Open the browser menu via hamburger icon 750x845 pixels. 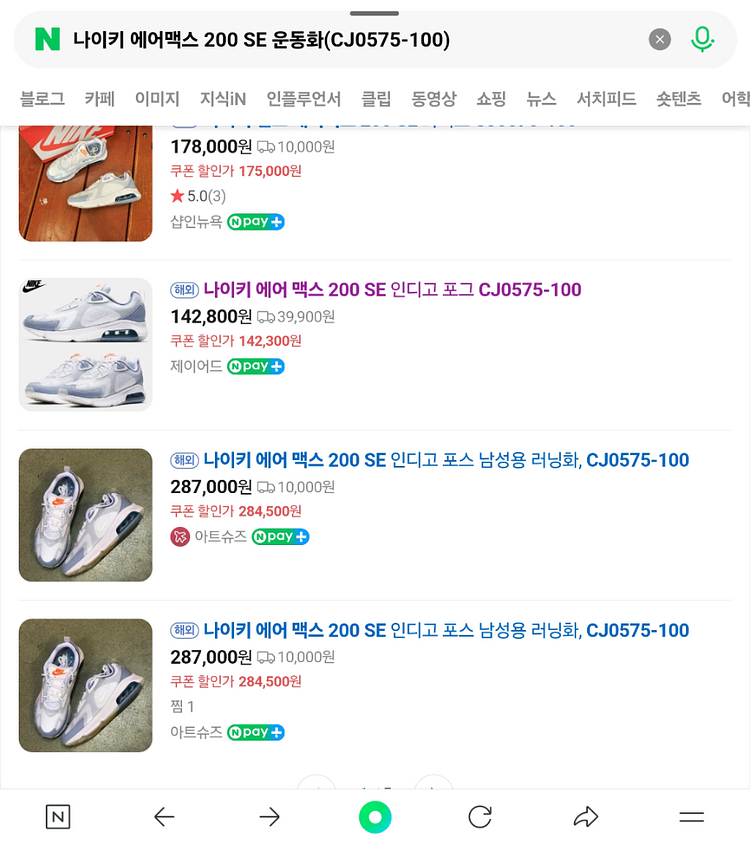[x=692, y=817]
